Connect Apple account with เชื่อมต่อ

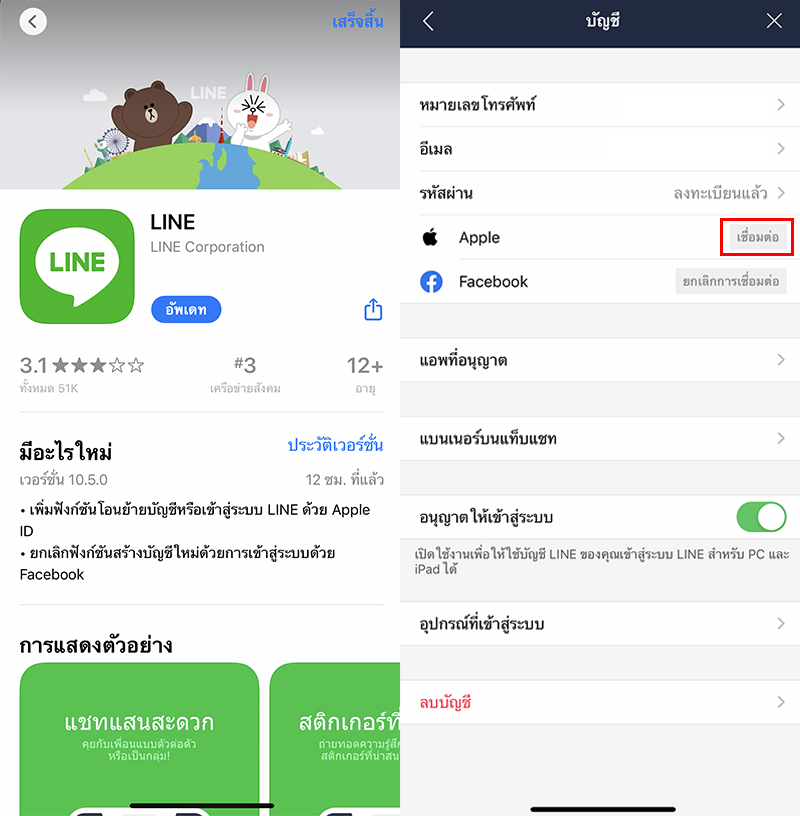757,238
